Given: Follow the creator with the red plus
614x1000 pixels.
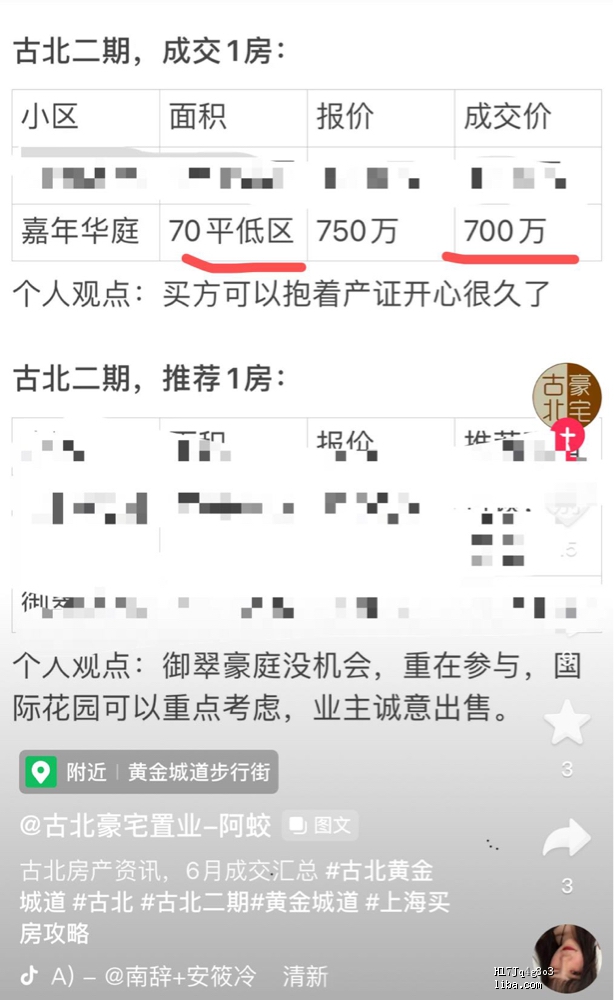Looking at the screenshot, I should 568,439.
